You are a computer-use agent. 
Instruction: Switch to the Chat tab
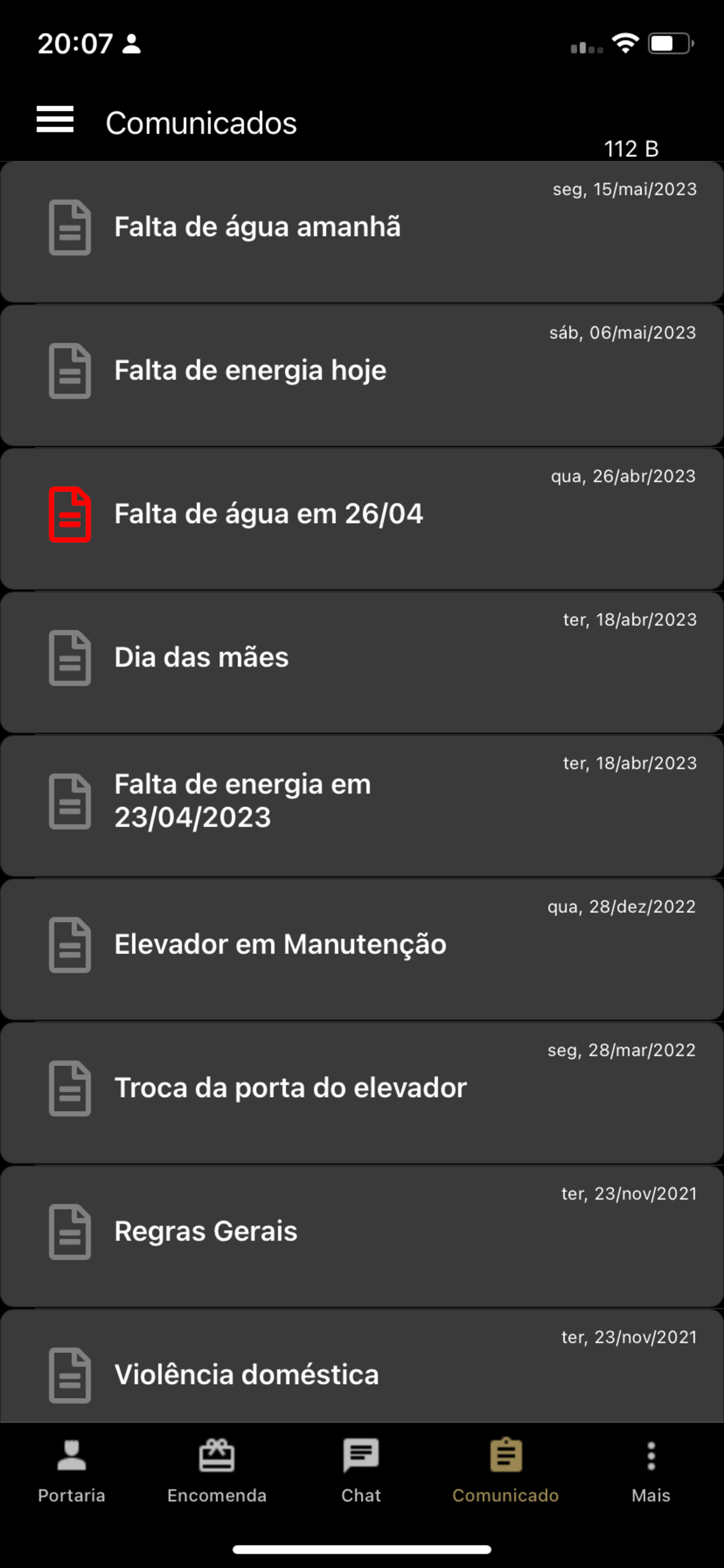point(361,1469)
